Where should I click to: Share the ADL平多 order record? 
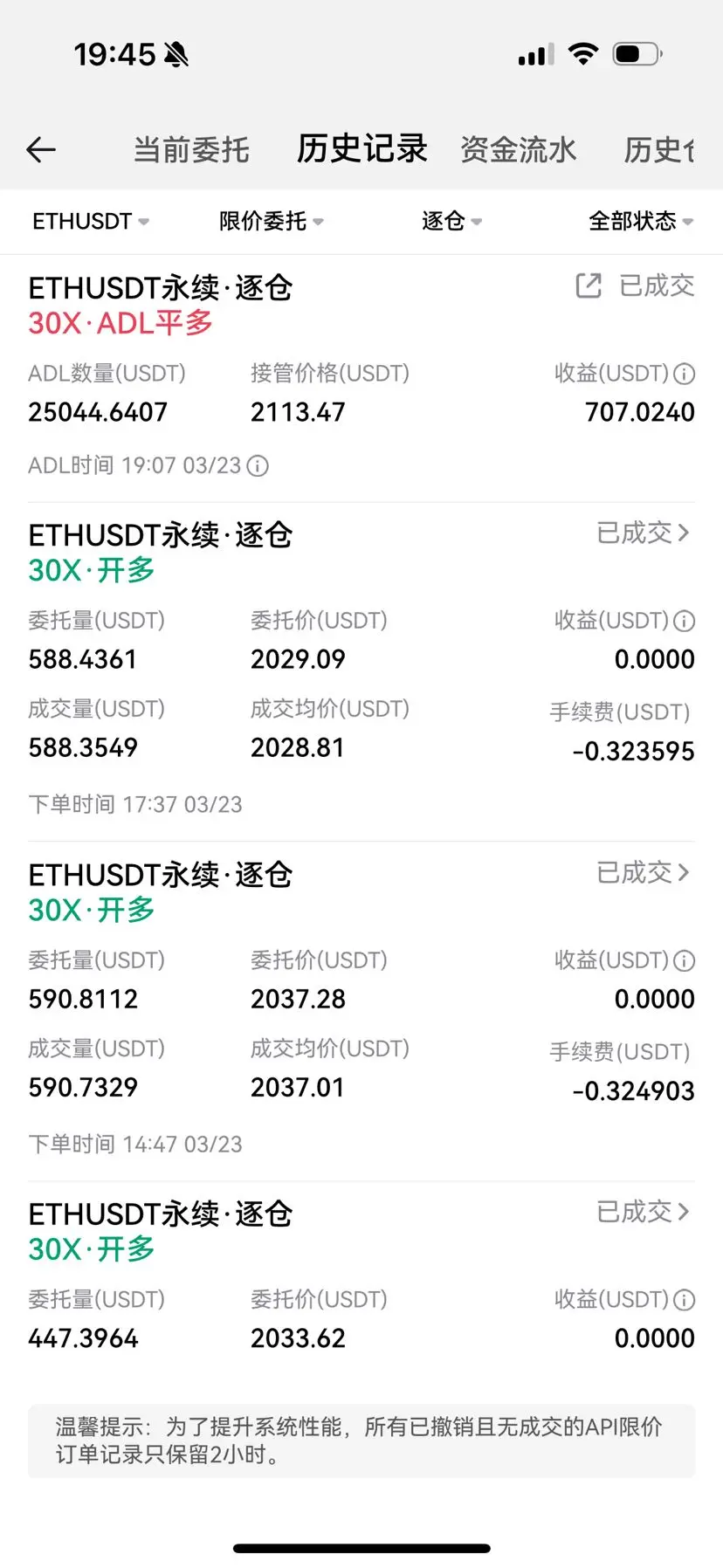click(589, 285)
